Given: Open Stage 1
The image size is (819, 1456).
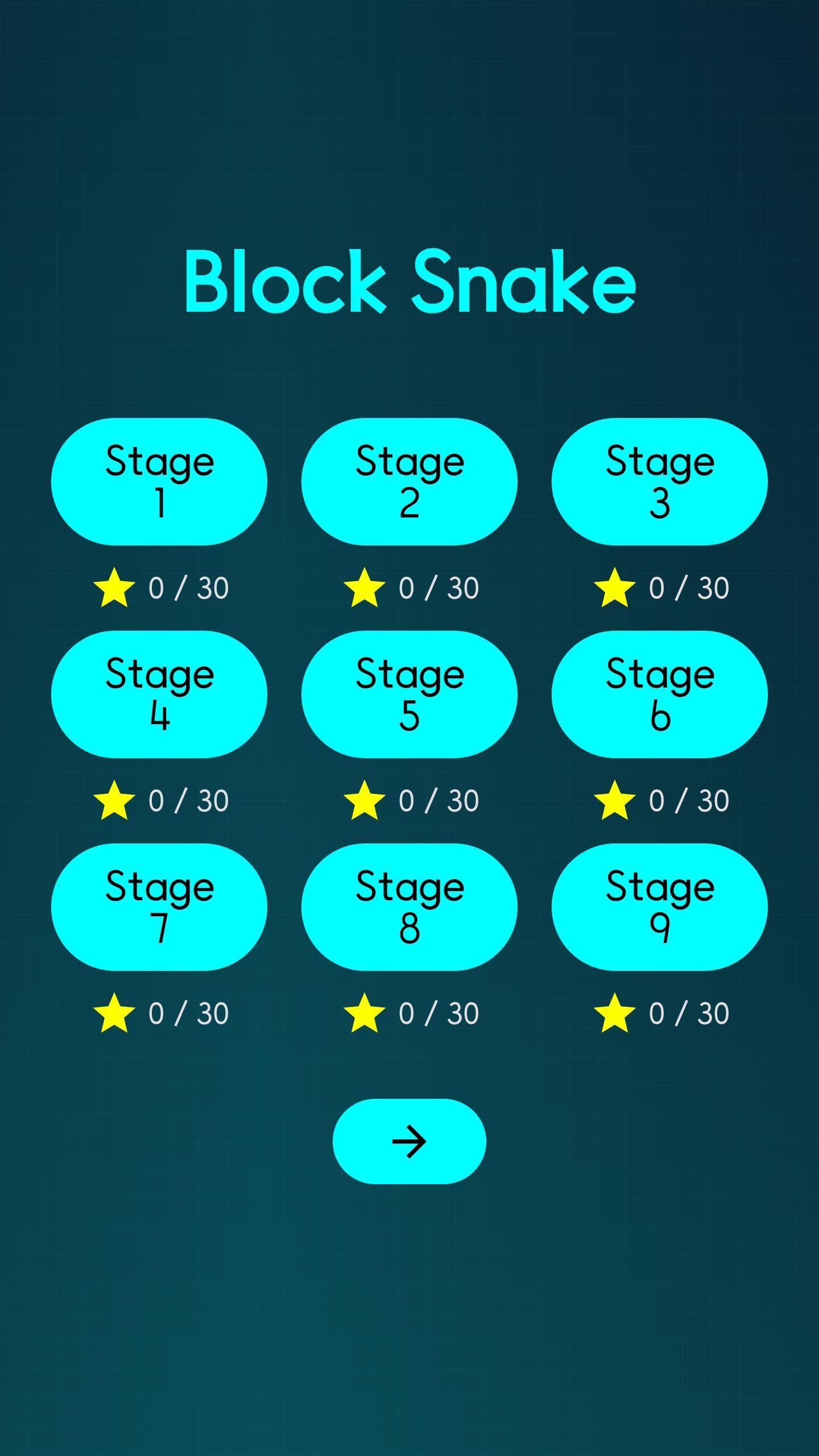Looking at the screenshot, I should coord(159,482).
